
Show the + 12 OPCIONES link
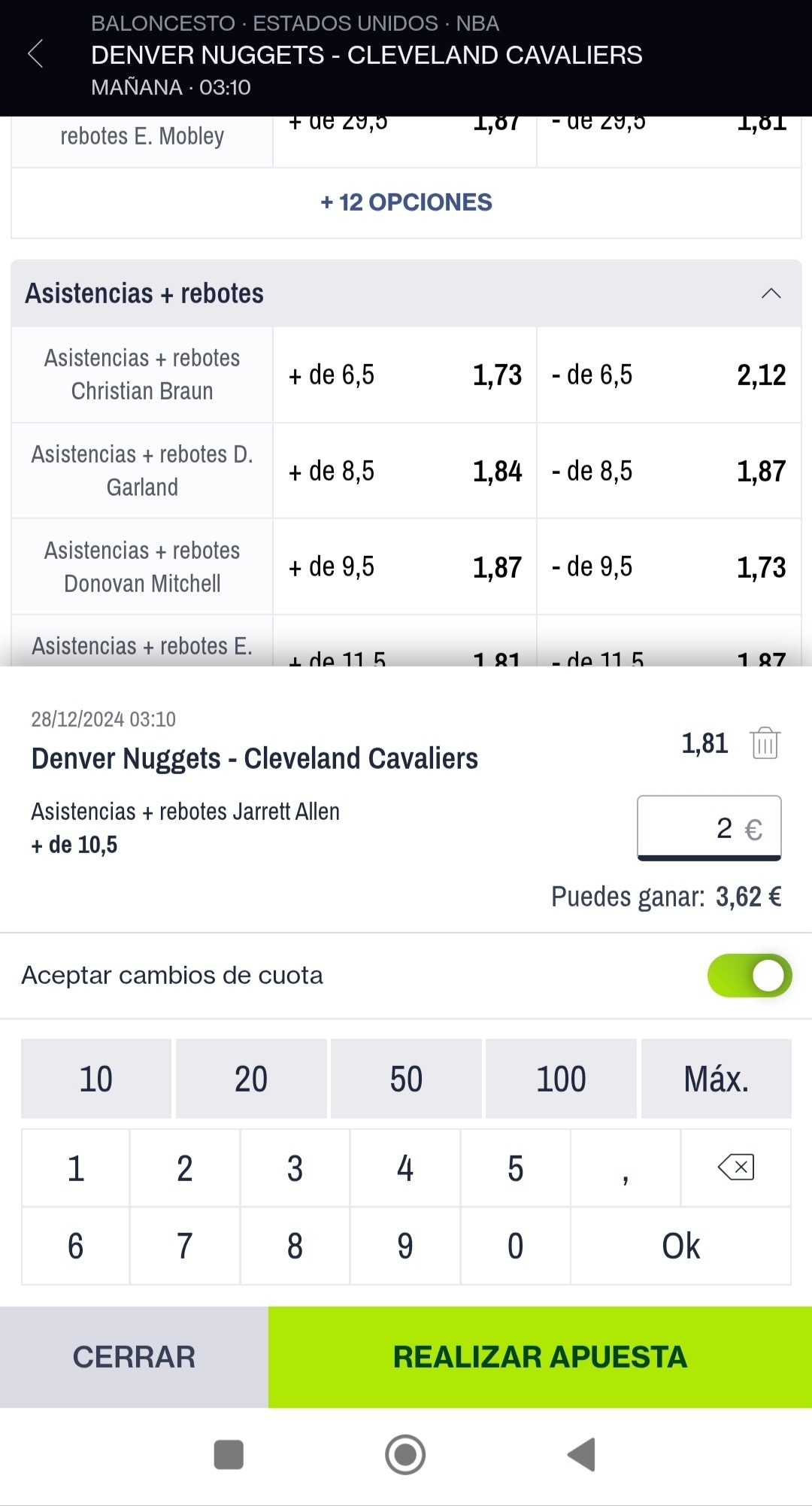pos(406,202)
